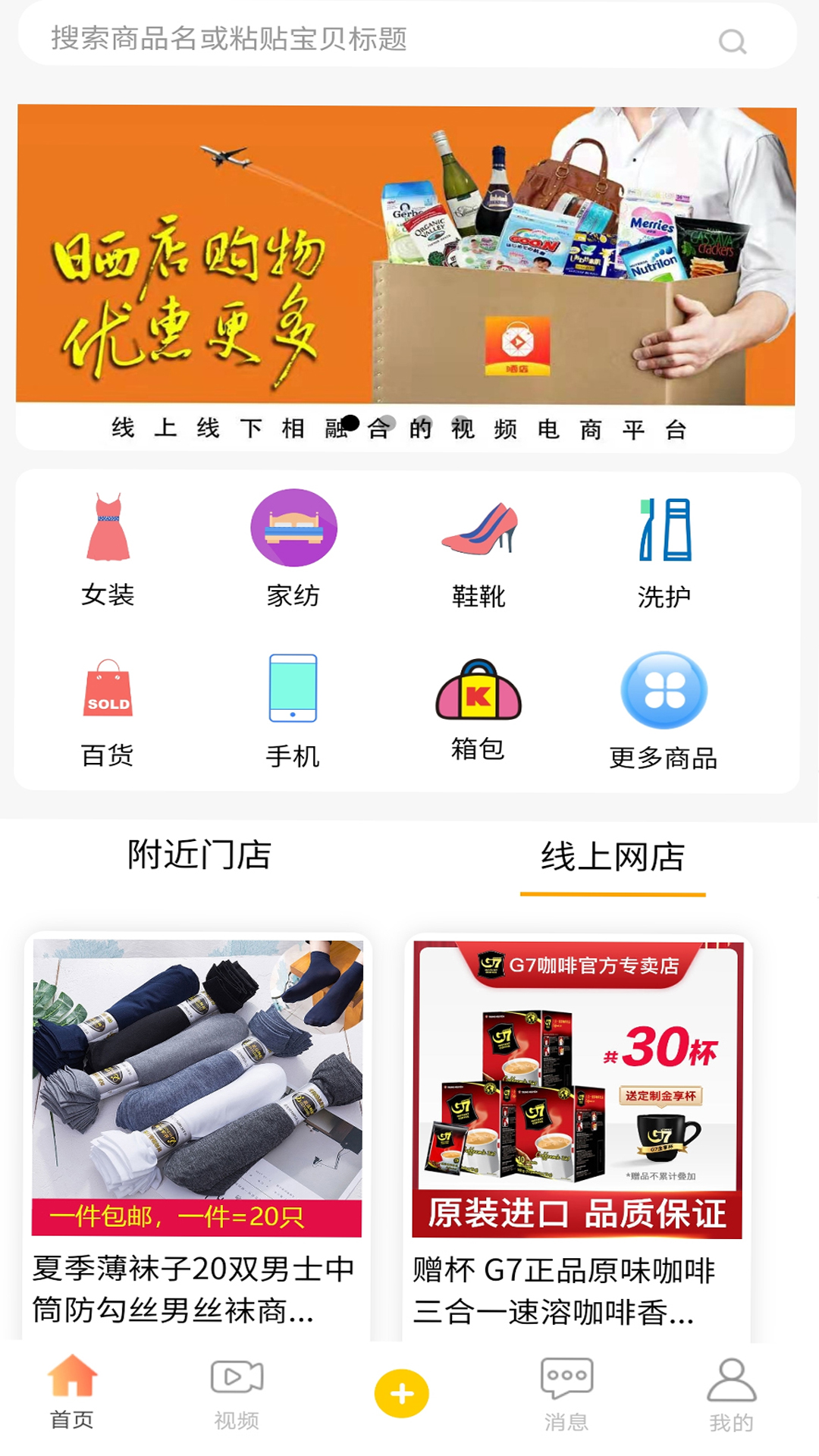This screenshot has height=1456, width=819.
Task: Tap the product search field
Action: click(364, 38)
